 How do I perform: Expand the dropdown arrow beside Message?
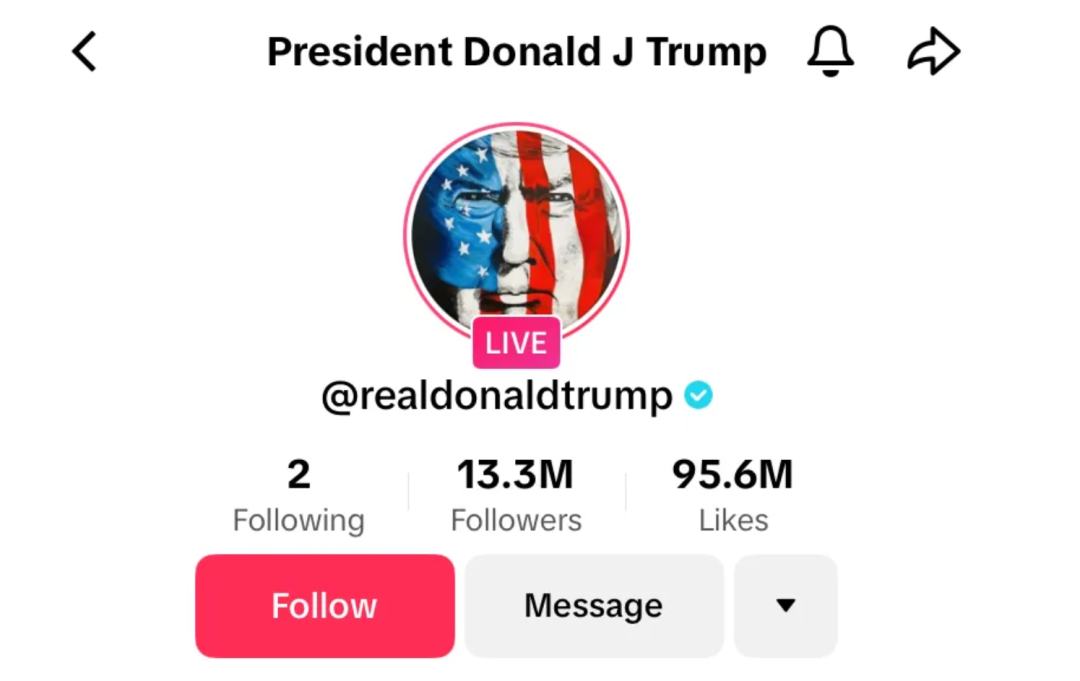coord(786,606)
